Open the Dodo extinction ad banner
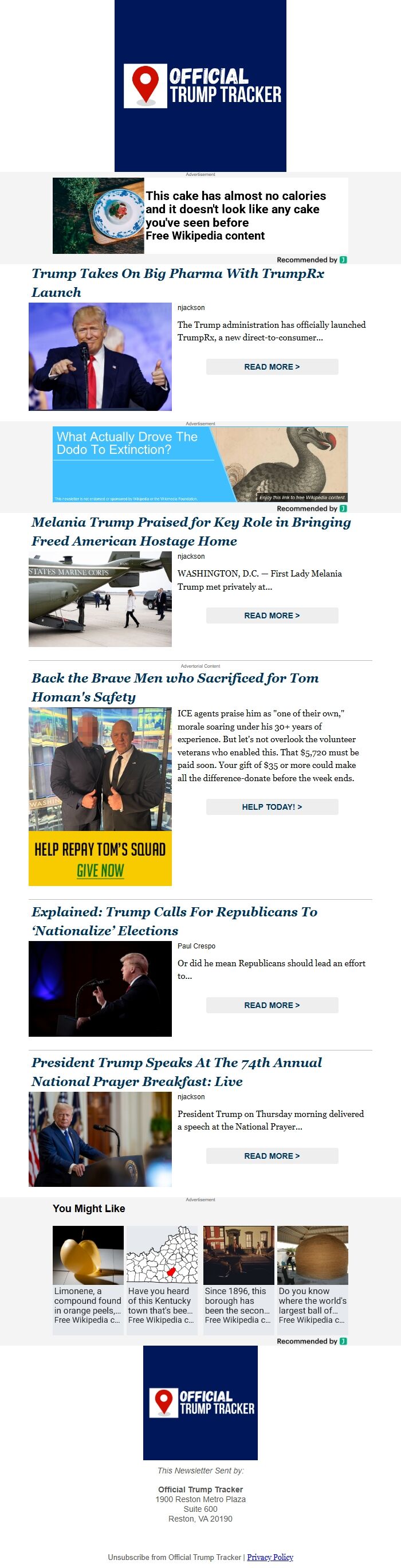Image resolution: width=401 pixels, height=1568 pixels. click(200, 464)
